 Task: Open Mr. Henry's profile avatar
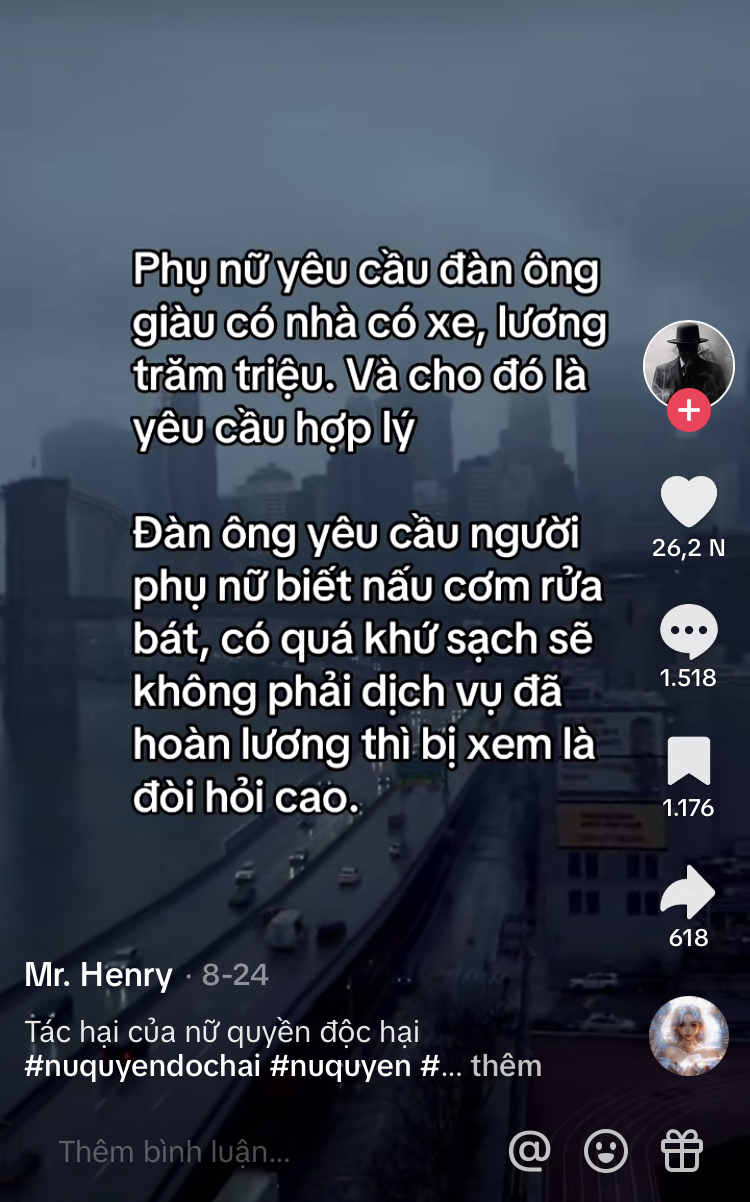click(688, 362)
